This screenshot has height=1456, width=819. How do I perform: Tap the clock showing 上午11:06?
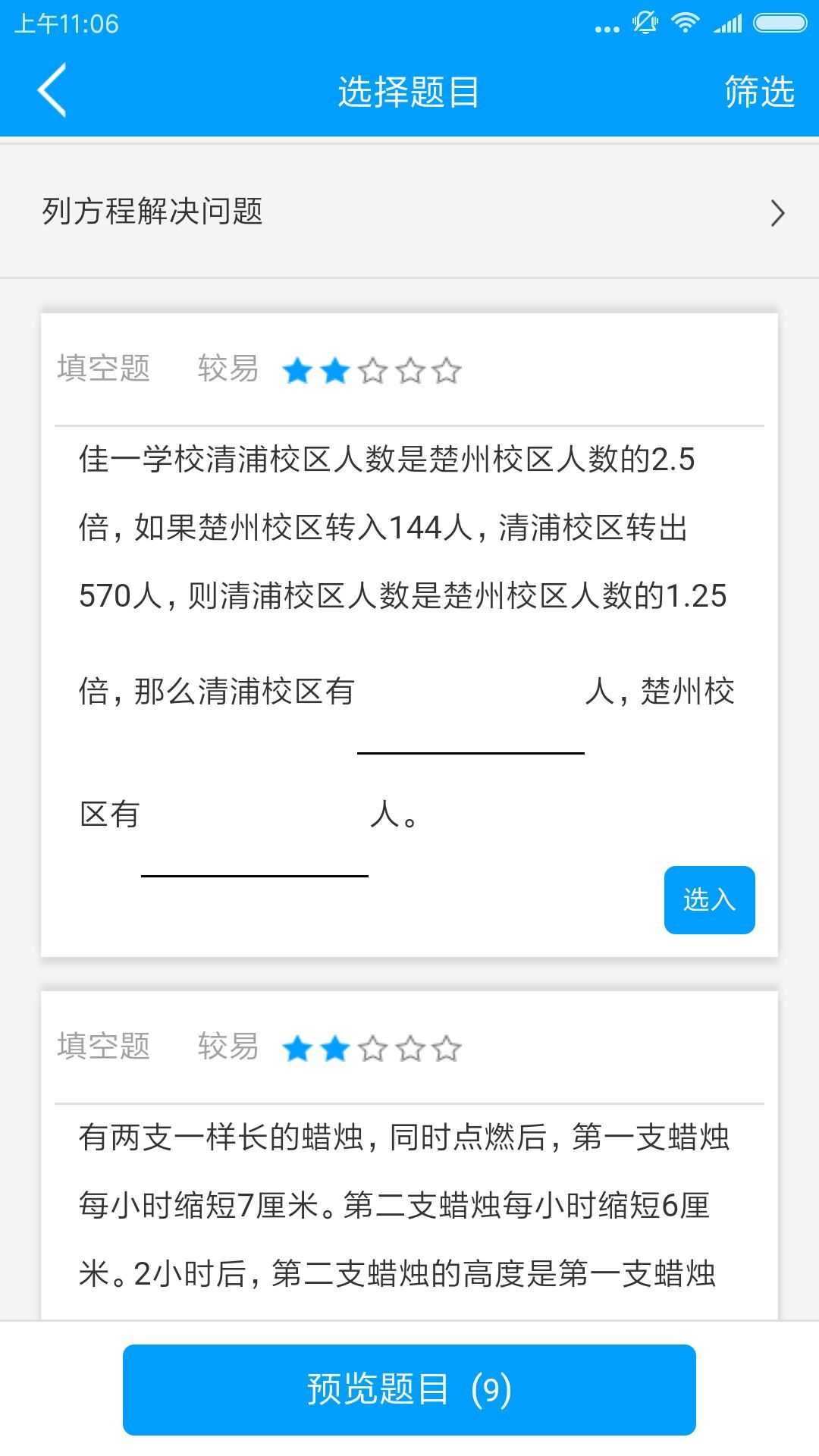tap(64, 24)
